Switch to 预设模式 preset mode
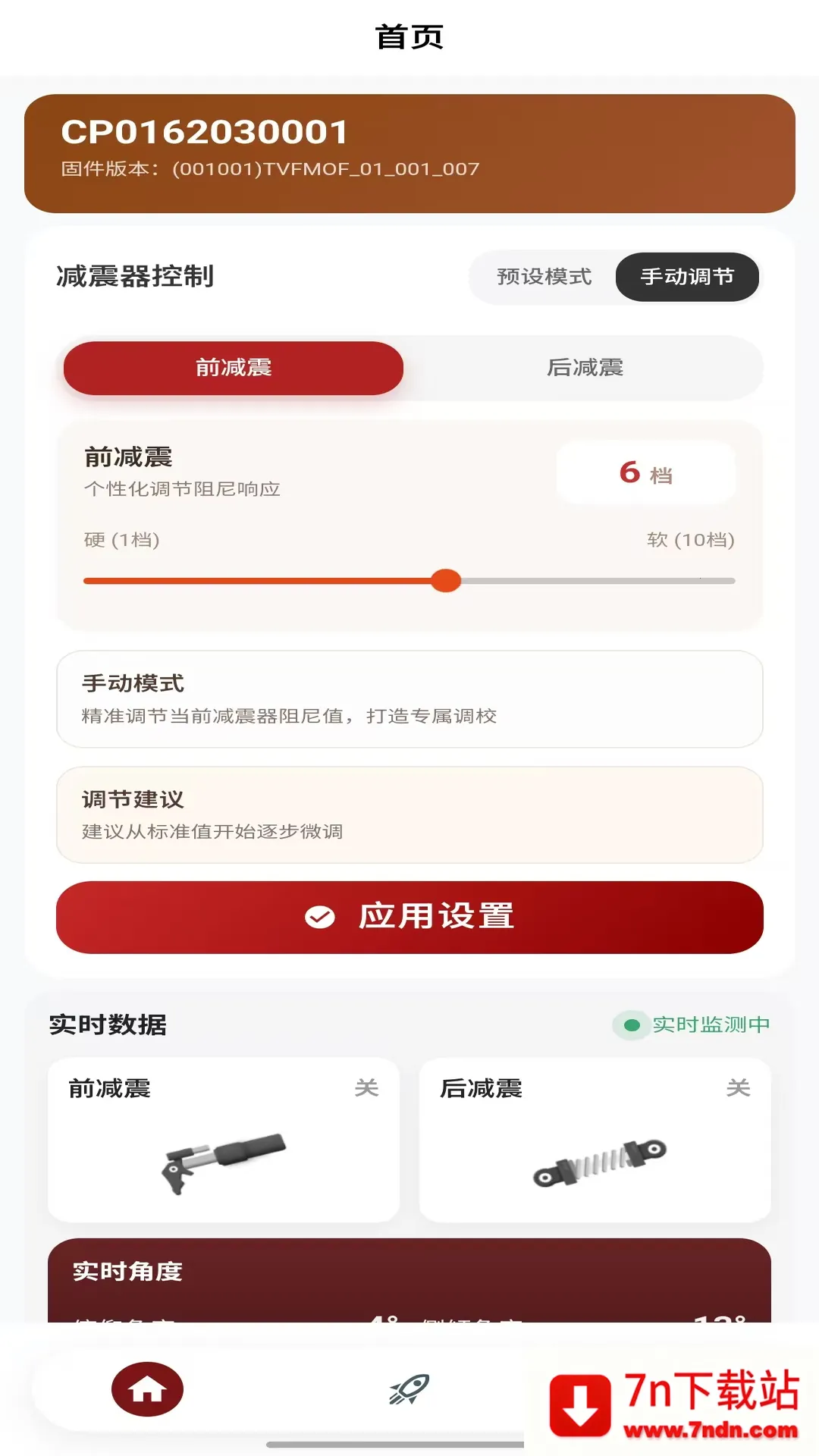The width and height of the screenshot is (819, 1456). [544, 277]
